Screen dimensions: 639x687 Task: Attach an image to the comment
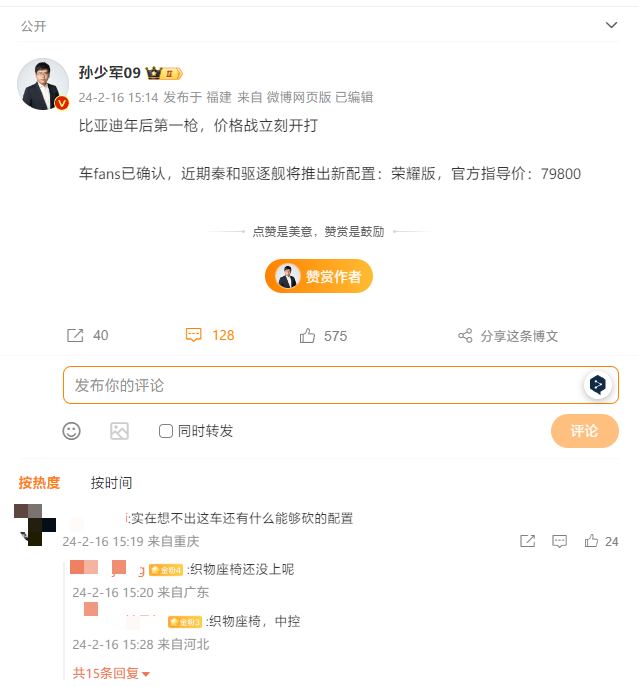click(120, 431)
